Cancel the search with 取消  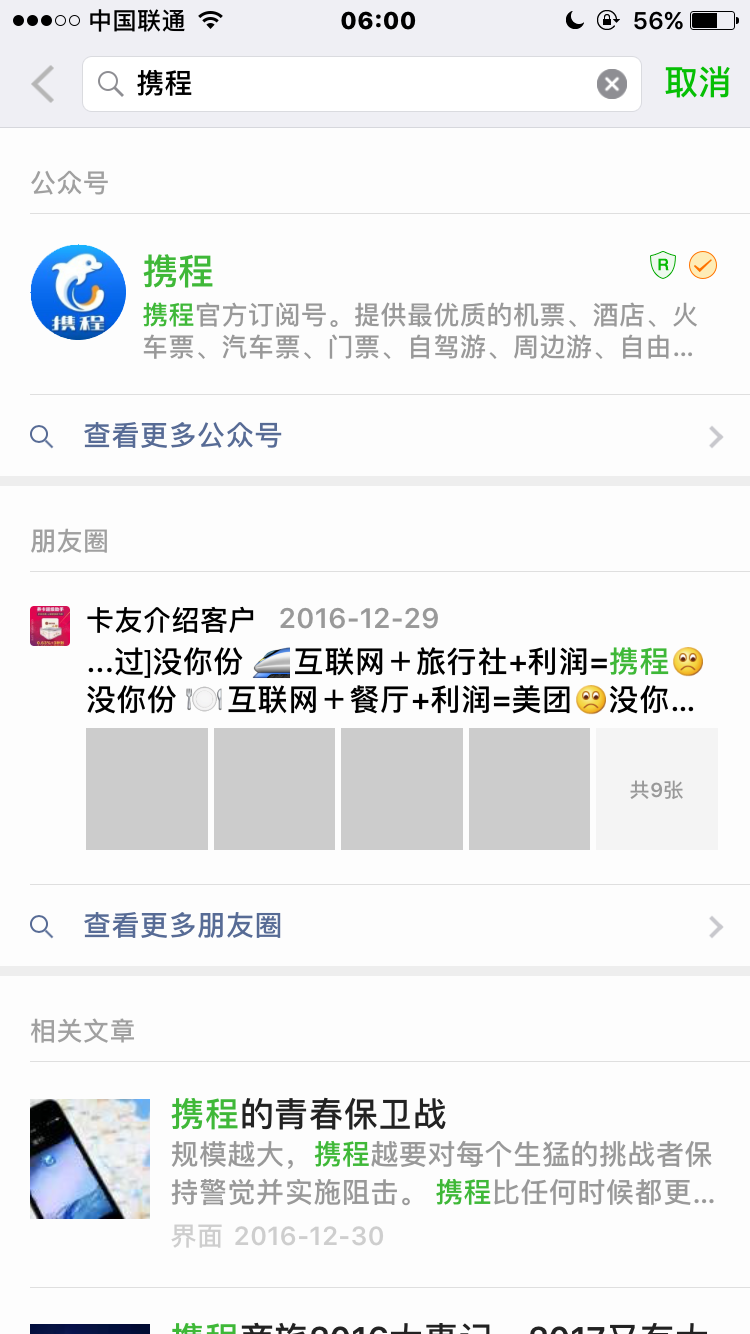click(x=698, y=83)
